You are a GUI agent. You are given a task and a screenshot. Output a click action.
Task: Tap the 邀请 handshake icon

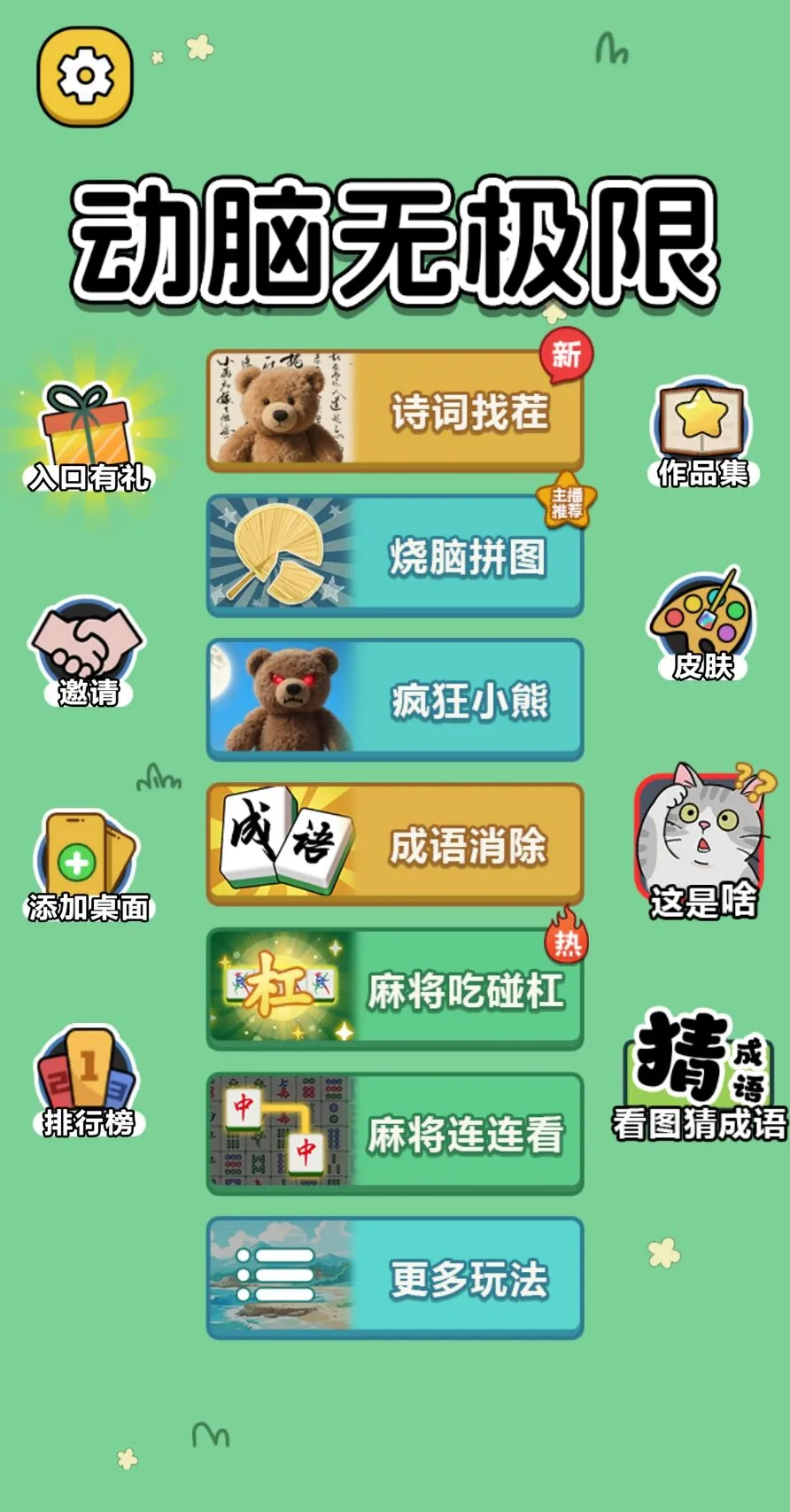pos(87,651)
